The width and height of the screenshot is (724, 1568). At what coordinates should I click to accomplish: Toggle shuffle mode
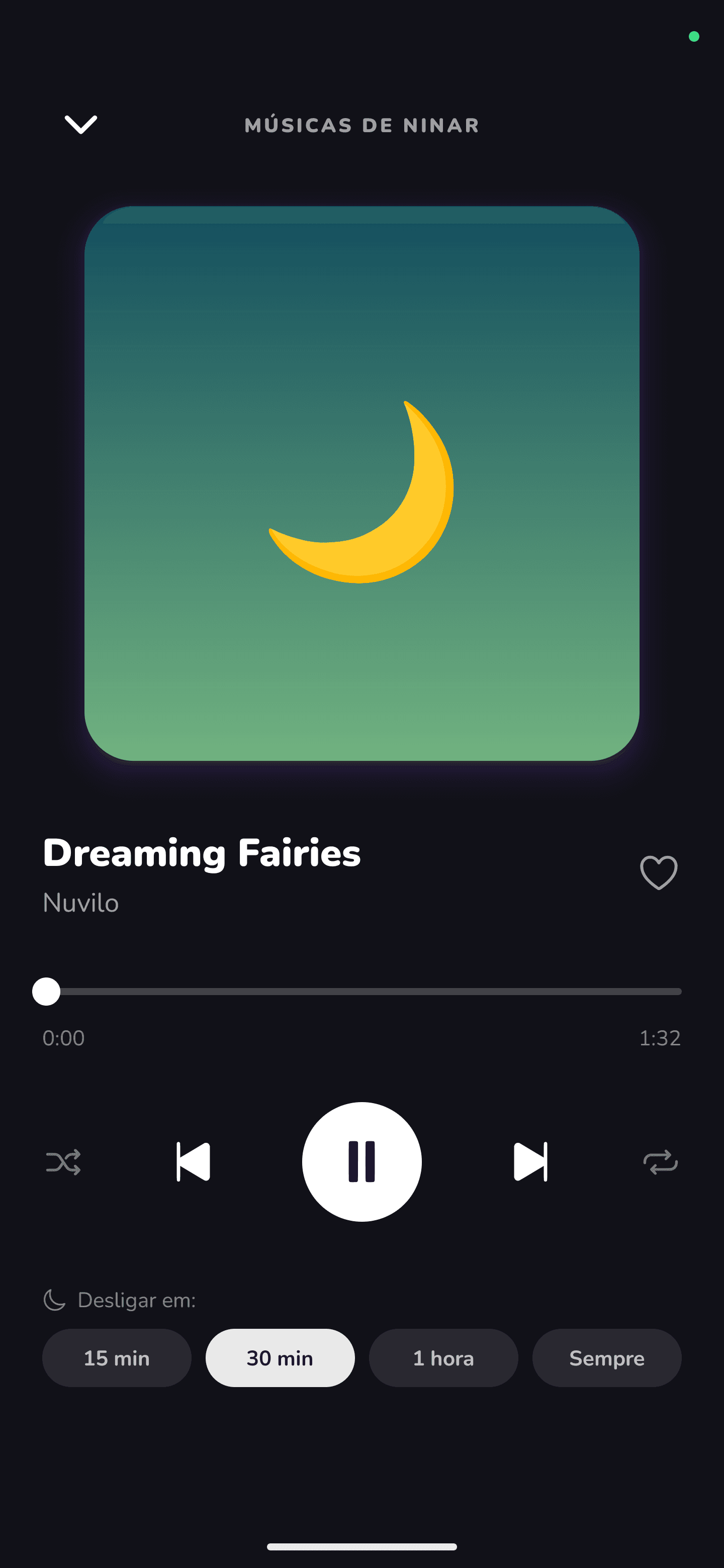63,1162
